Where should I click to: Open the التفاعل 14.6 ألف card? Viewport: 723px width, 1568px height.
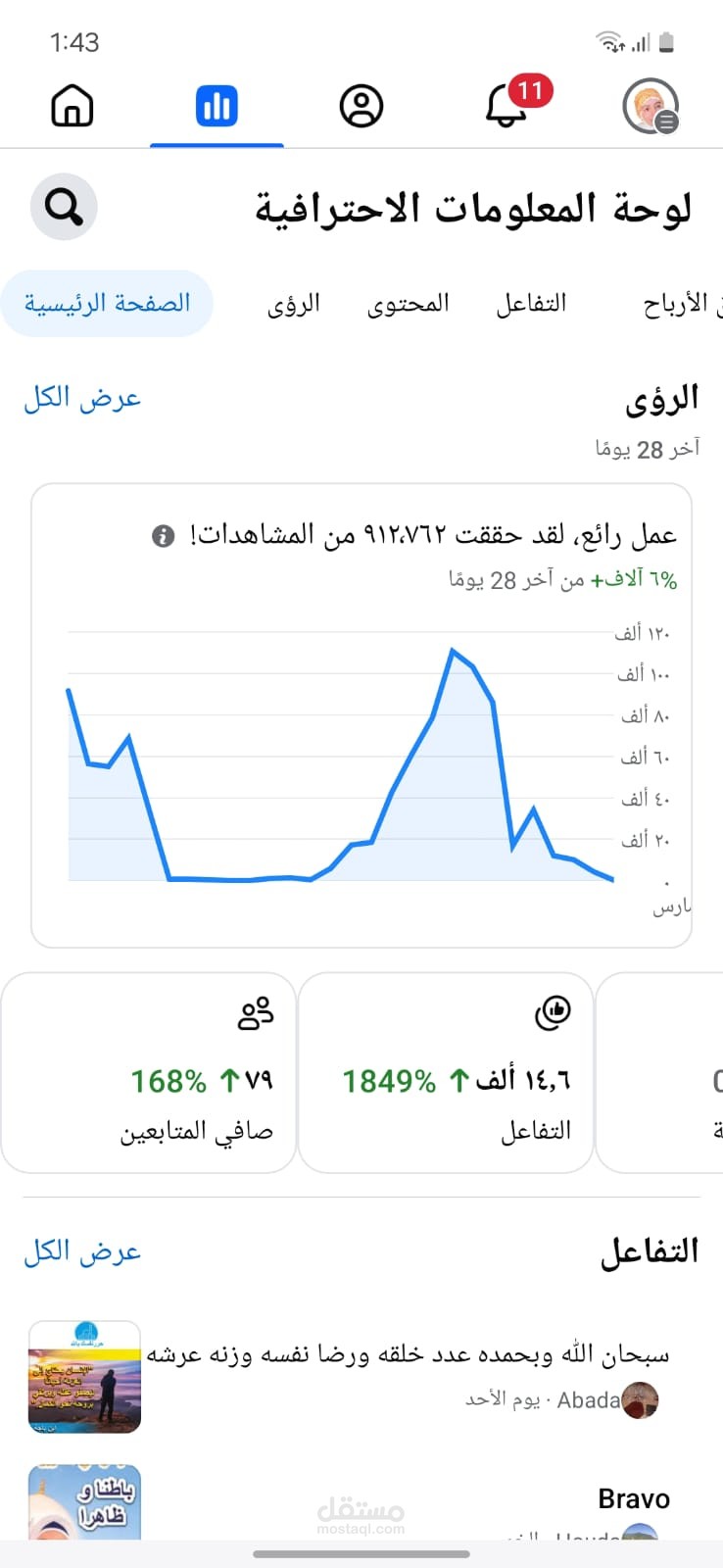(x=446, y=1072)
